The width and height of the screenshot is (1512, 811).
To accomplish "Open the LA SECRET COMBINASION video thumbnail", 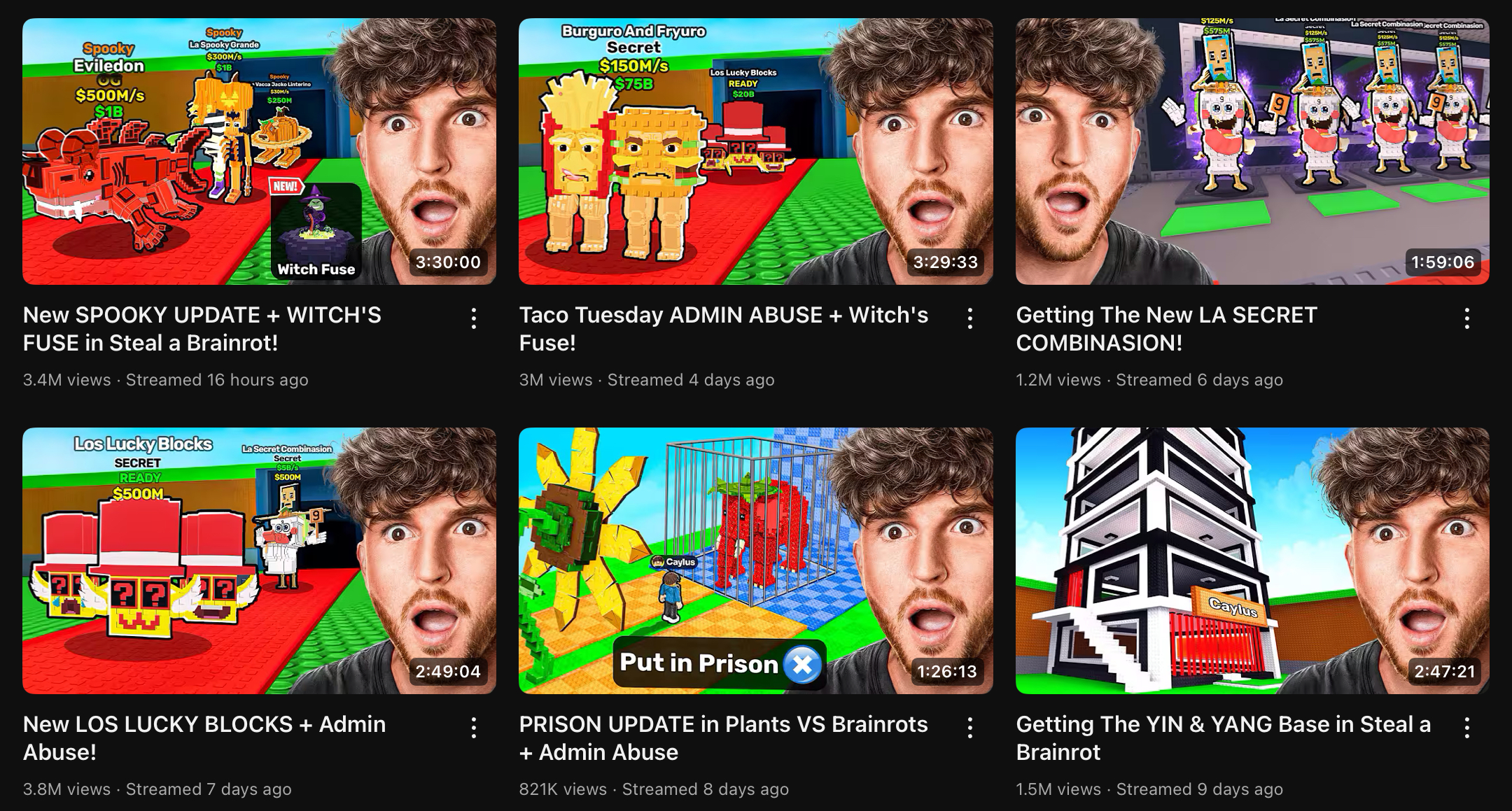I will tap(1252, 151).
